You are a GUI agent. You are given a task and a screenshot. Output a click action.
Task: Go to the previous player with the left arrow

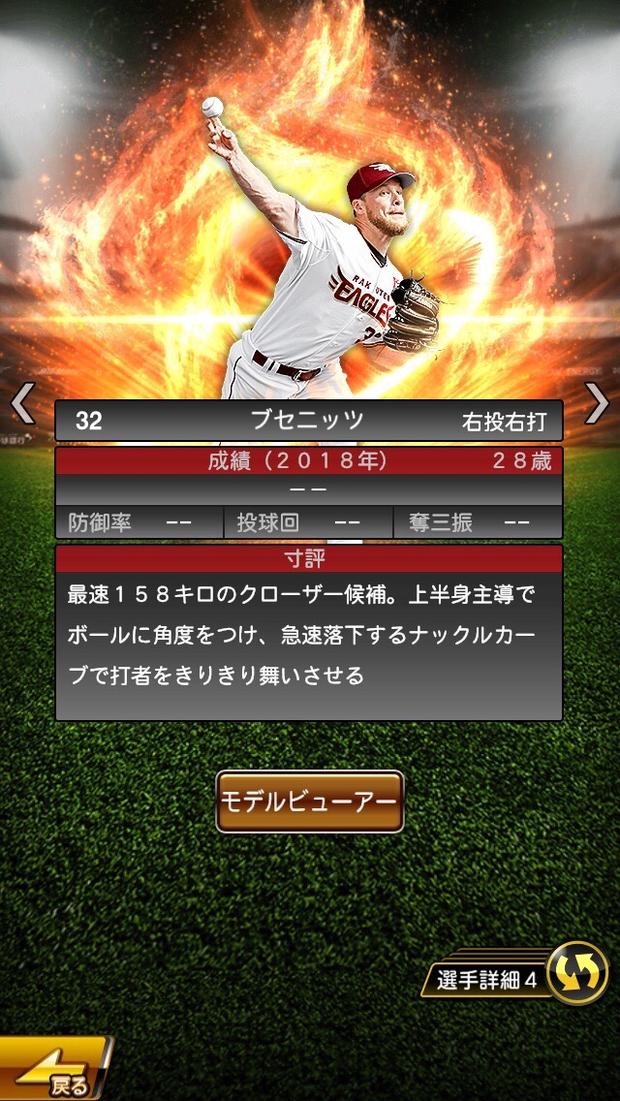pos(22,403)
